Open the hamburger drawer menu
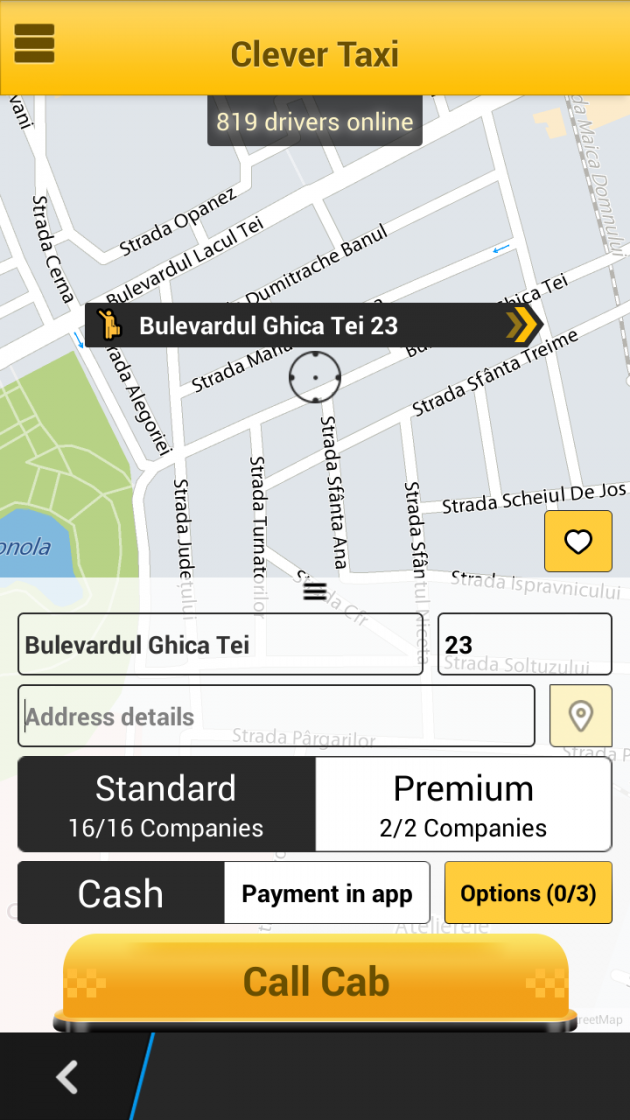 click(34, 43)
